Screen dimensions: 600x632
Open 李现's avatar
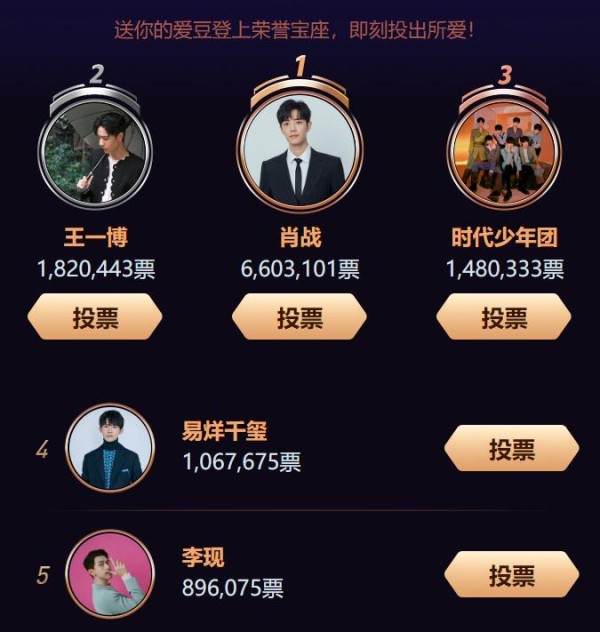tap(110, 574)
